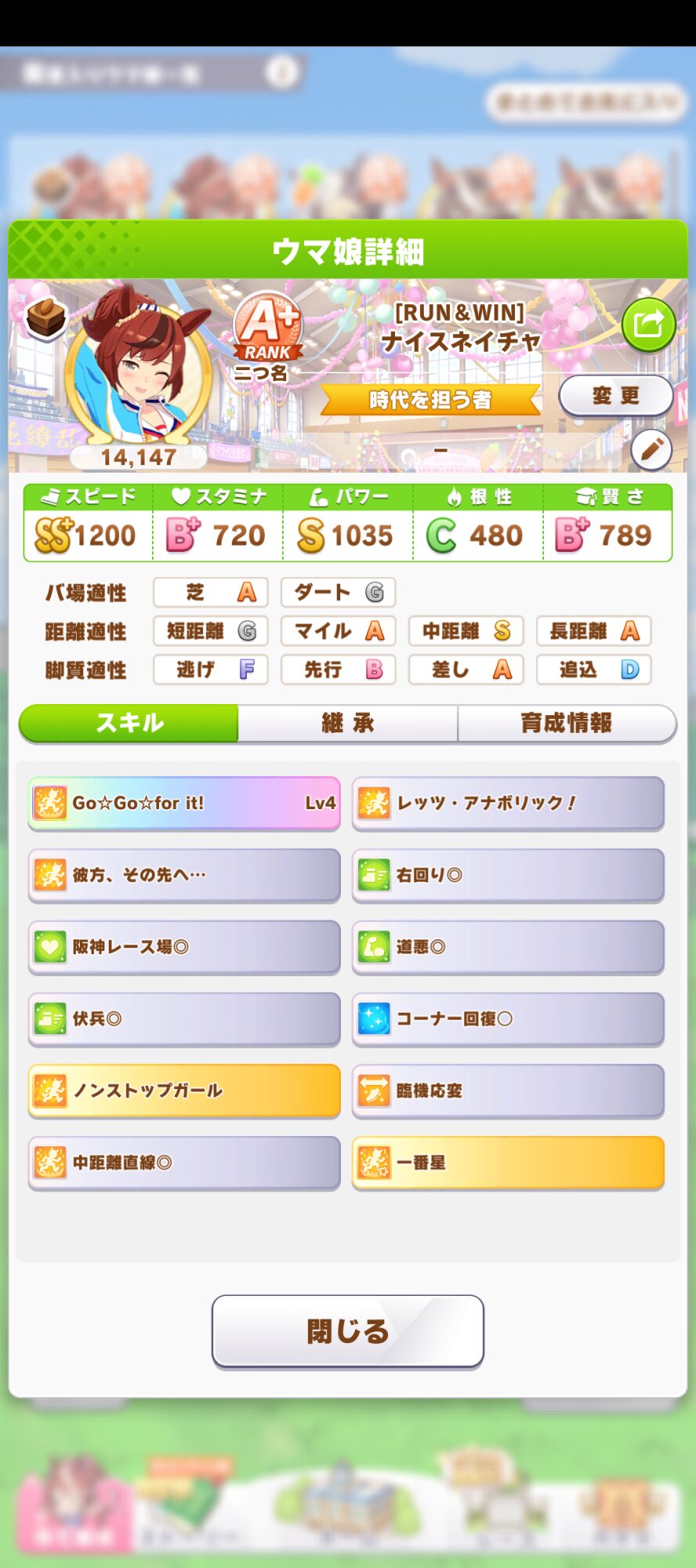
Task: Tap the 臨機応変 skill
Action: pos(508,1091)
